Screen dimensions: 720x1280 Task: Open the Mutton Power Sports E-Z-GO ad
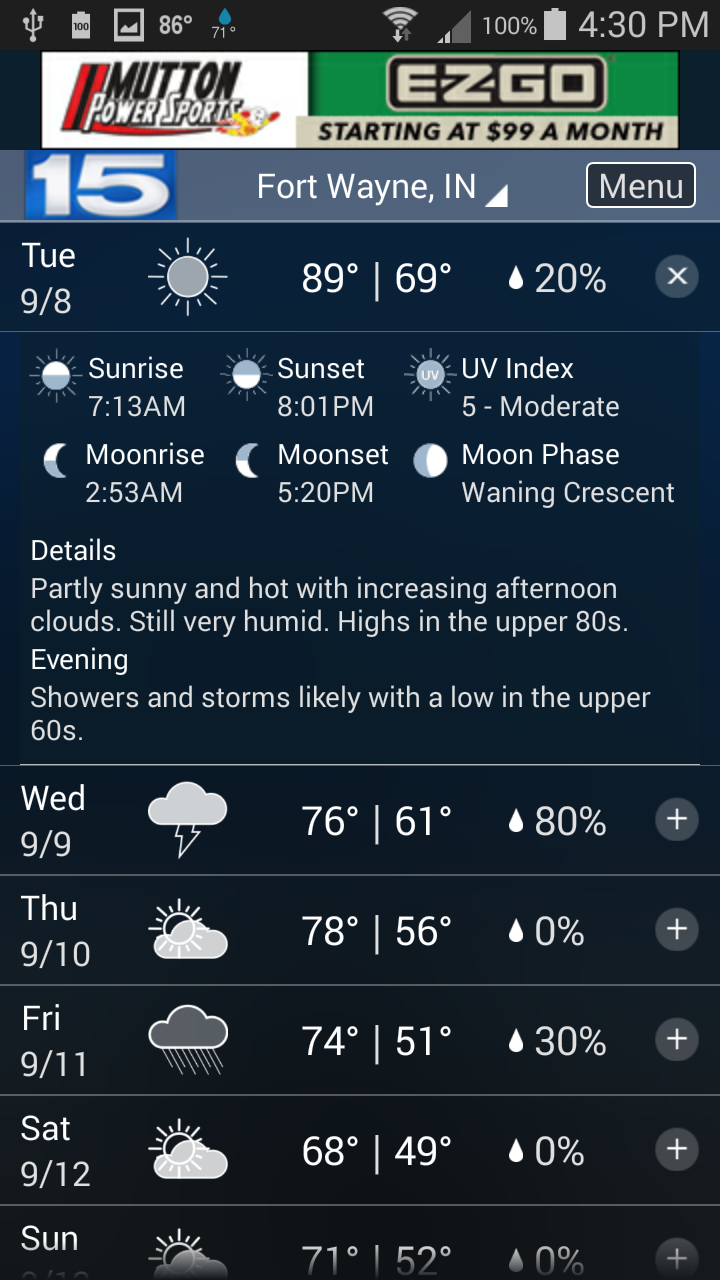(360, 100)
